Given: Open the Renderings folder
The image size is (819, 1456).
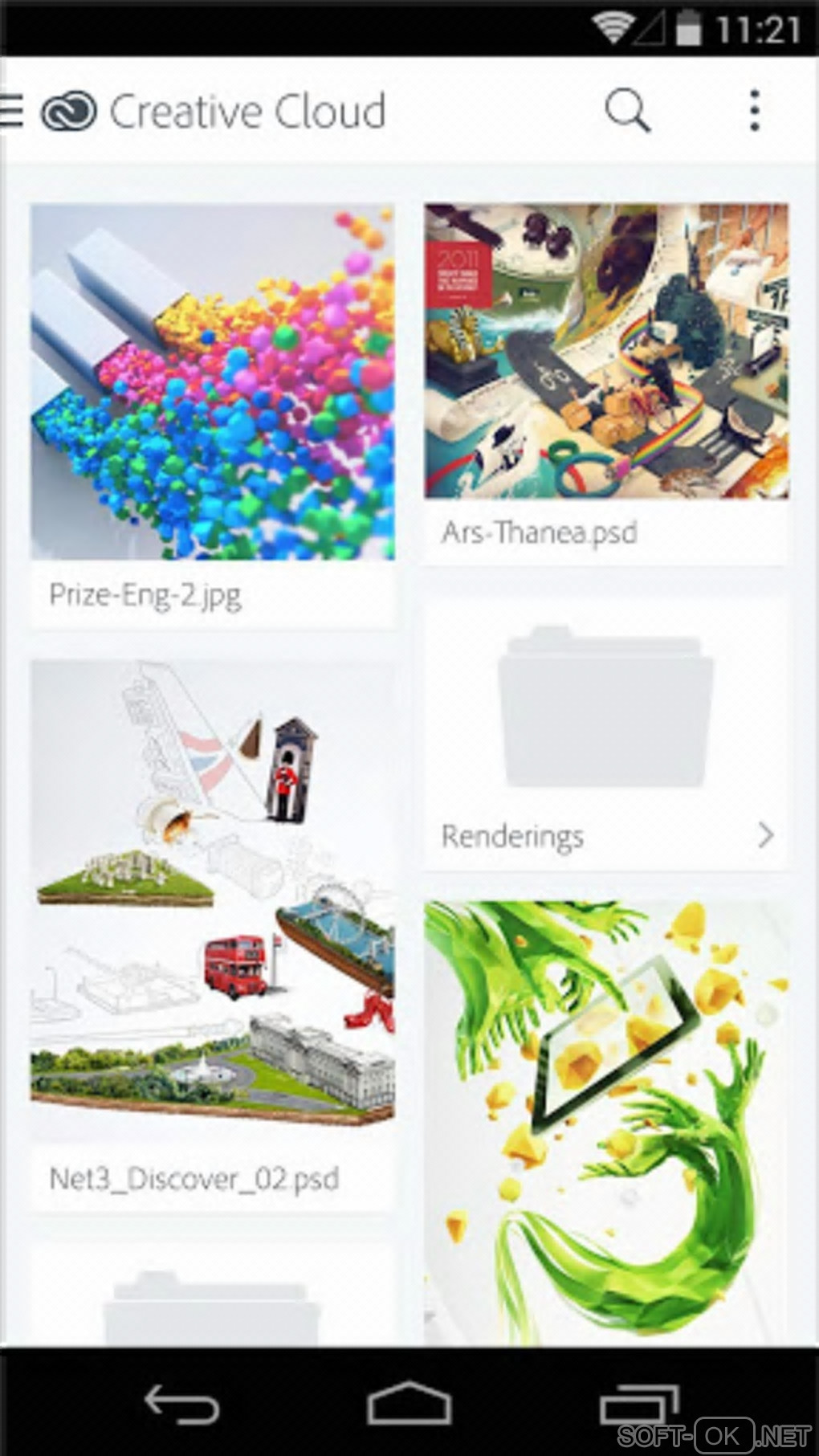Looking at the screenshot, I should 606,735.
